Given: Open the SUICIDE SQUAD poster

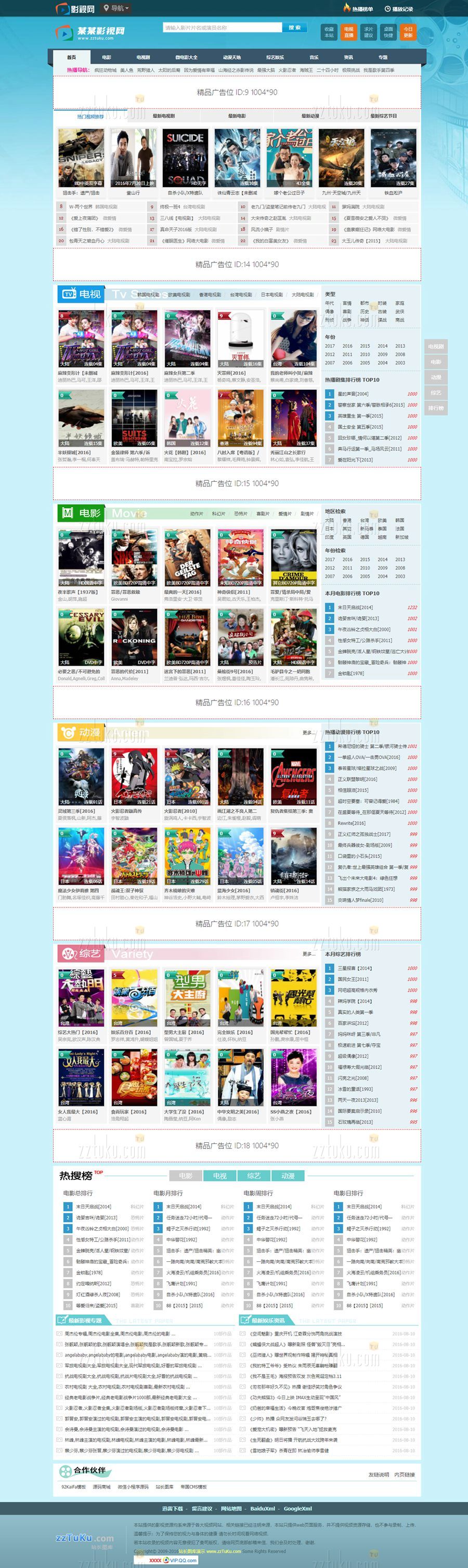Looking at the screenshot, I should [x=185, y=157].
